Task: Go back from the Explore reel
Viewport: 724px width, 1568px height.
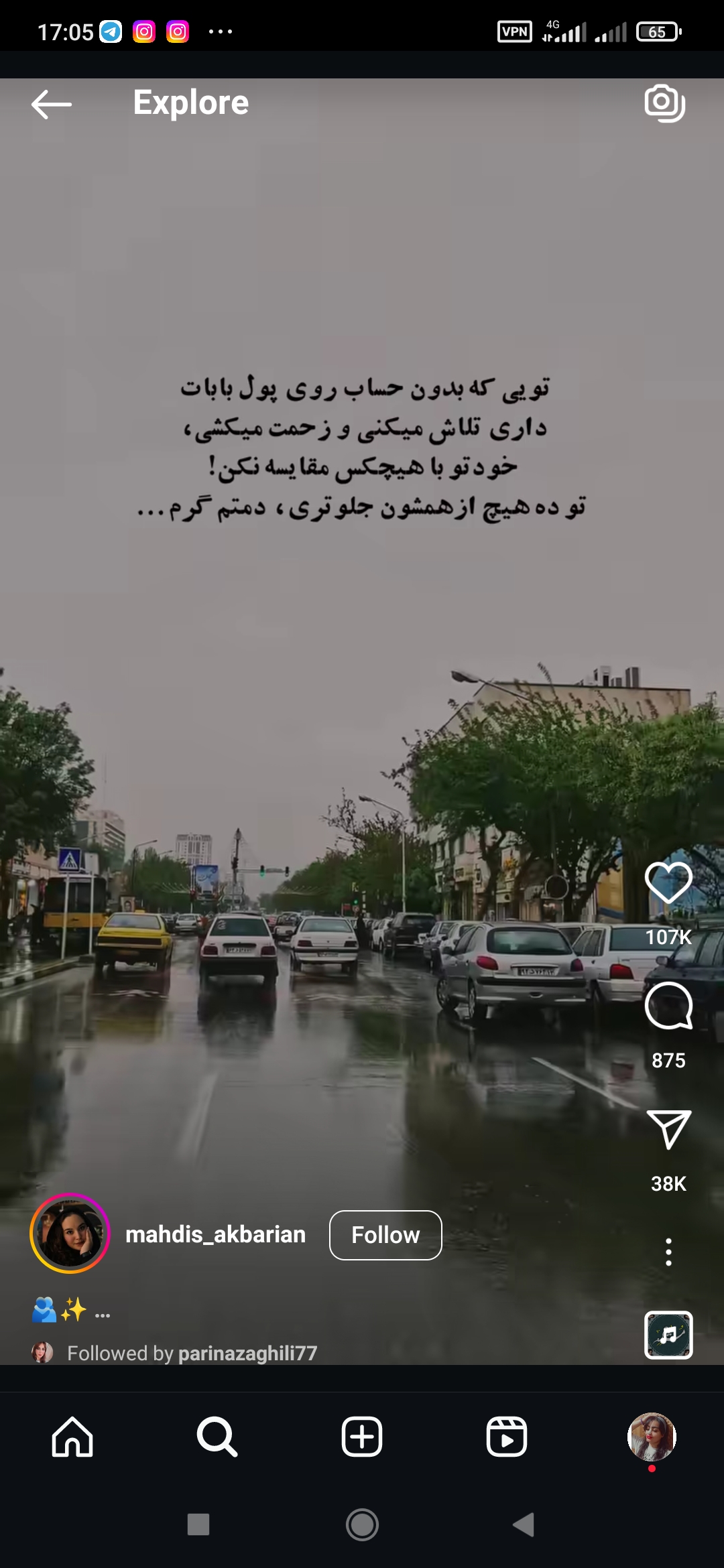Action: click(52, 104)
